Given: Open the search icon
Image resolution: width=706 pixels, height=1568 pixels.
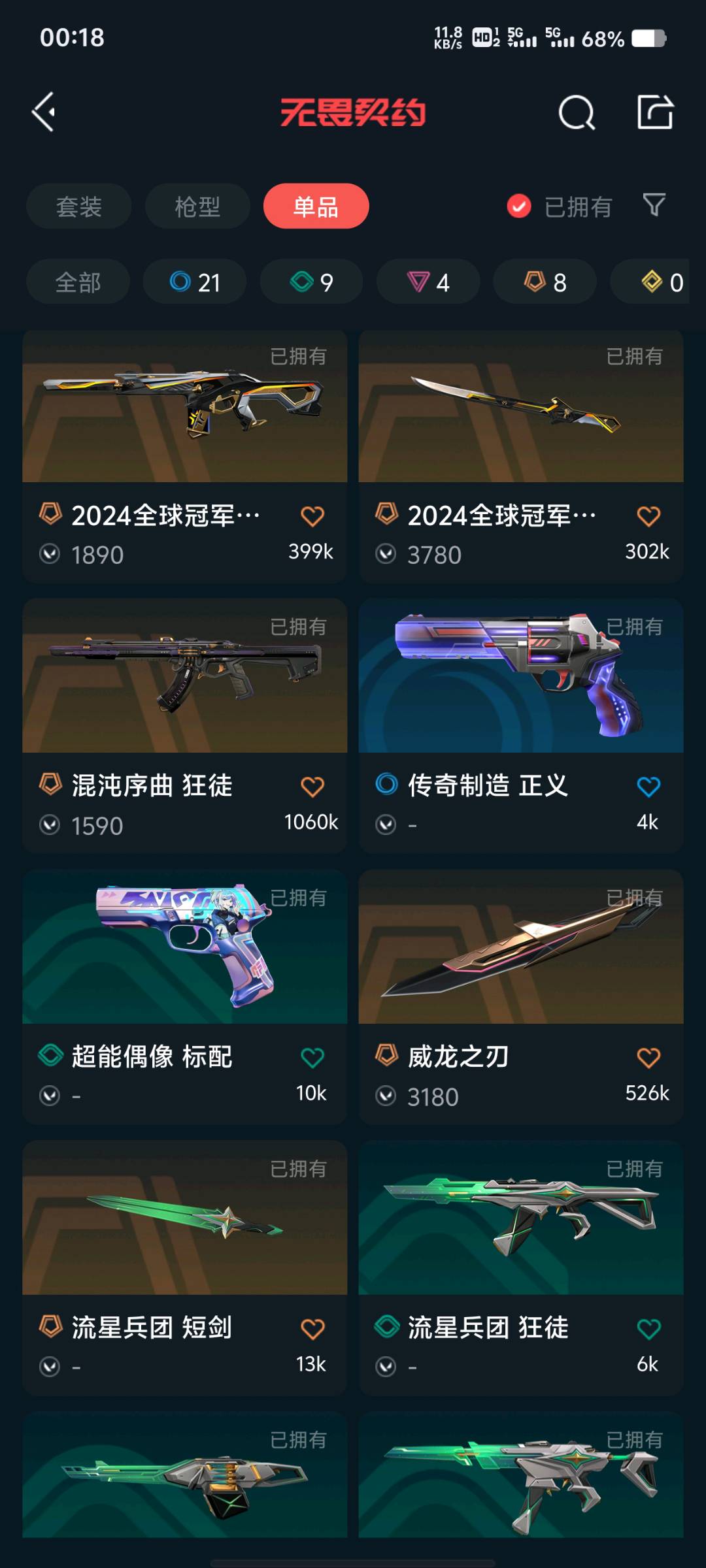Looking at the screenshot, I should (577, 112).
